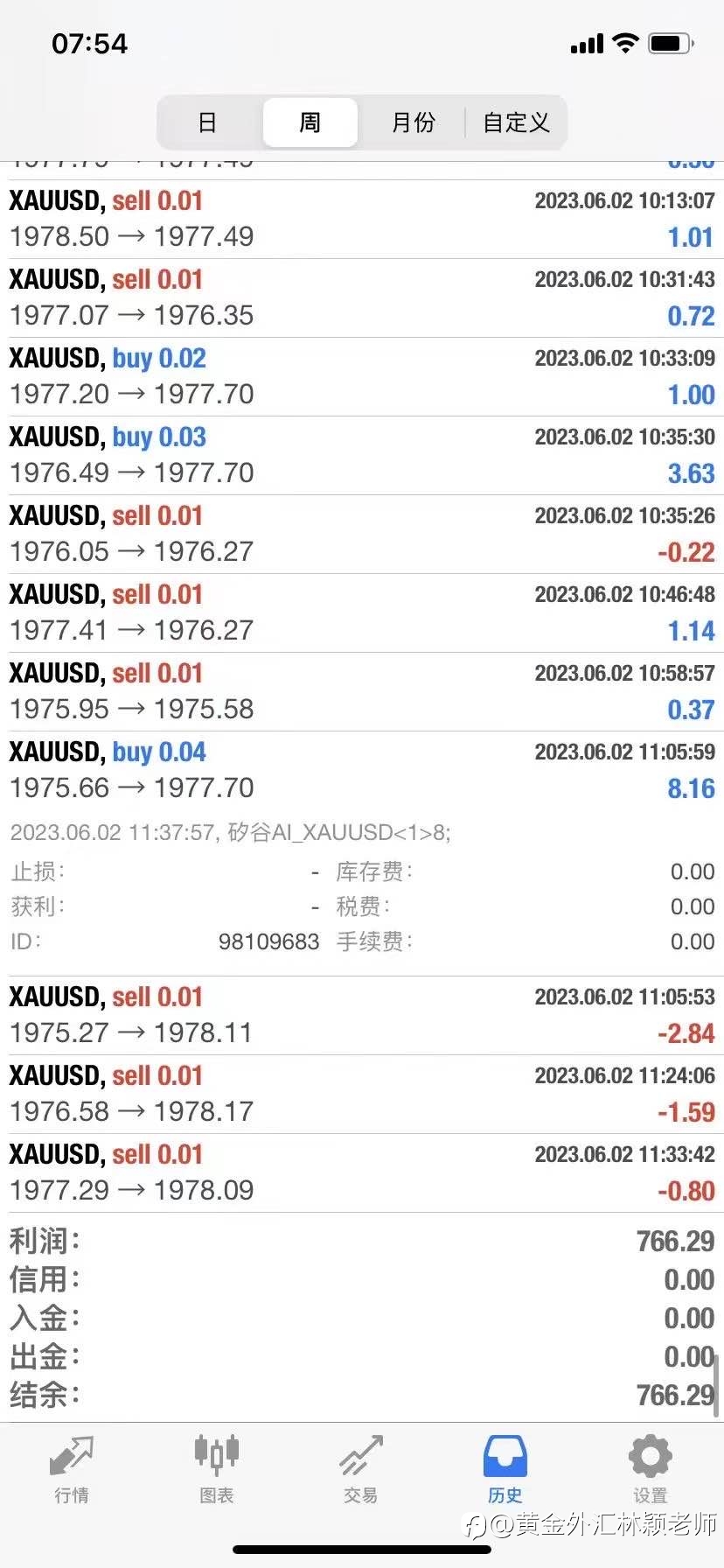724x1568 pixels.
Task: Expand the sell trade closed at 11:24:06
Action: coord(362,1094)
